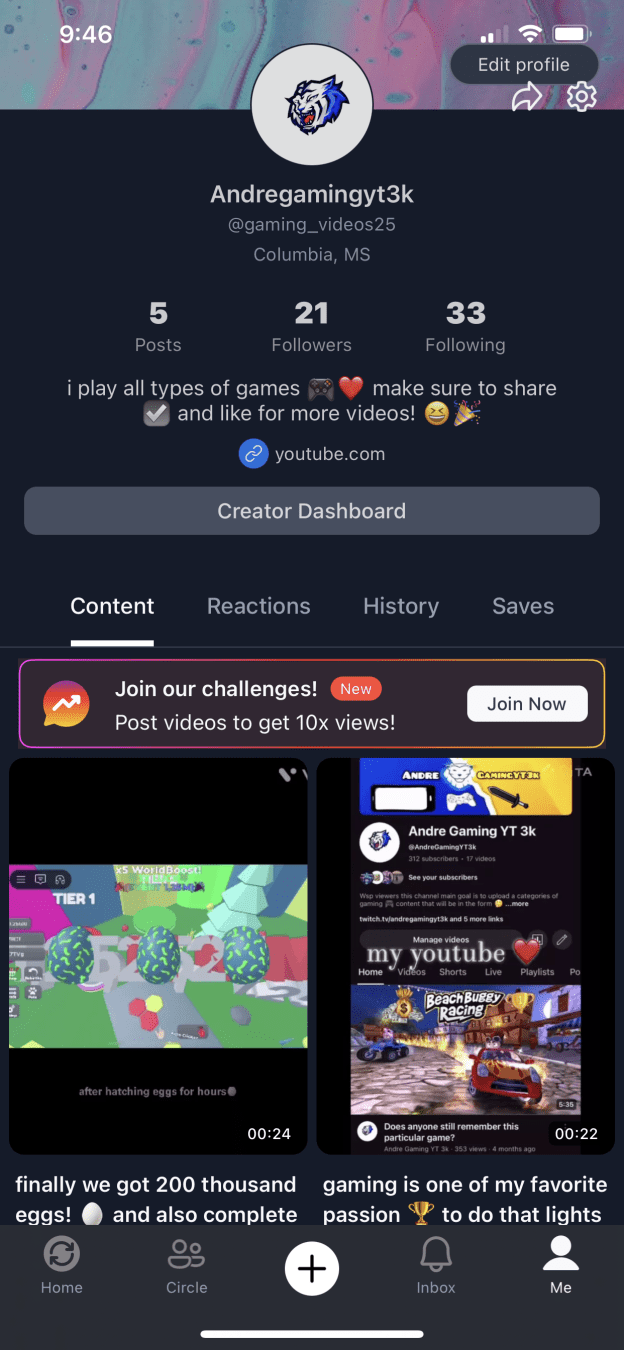Switch to the Saves tab
This screenshot has height=1350, width=624.
[523, 606]
